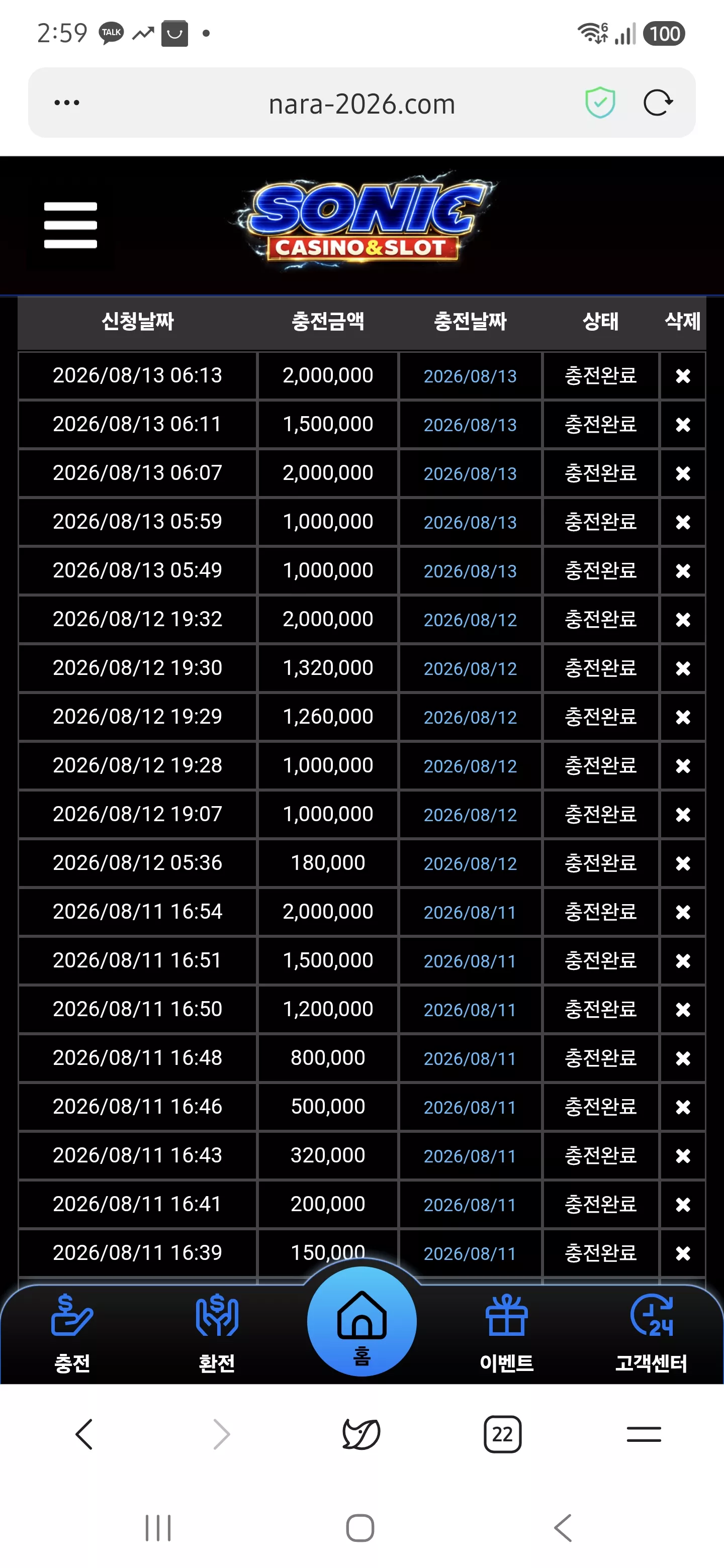Tap the round 홈 button
This screenshot has height=1568, width=724.
(x=361, y=1321)
